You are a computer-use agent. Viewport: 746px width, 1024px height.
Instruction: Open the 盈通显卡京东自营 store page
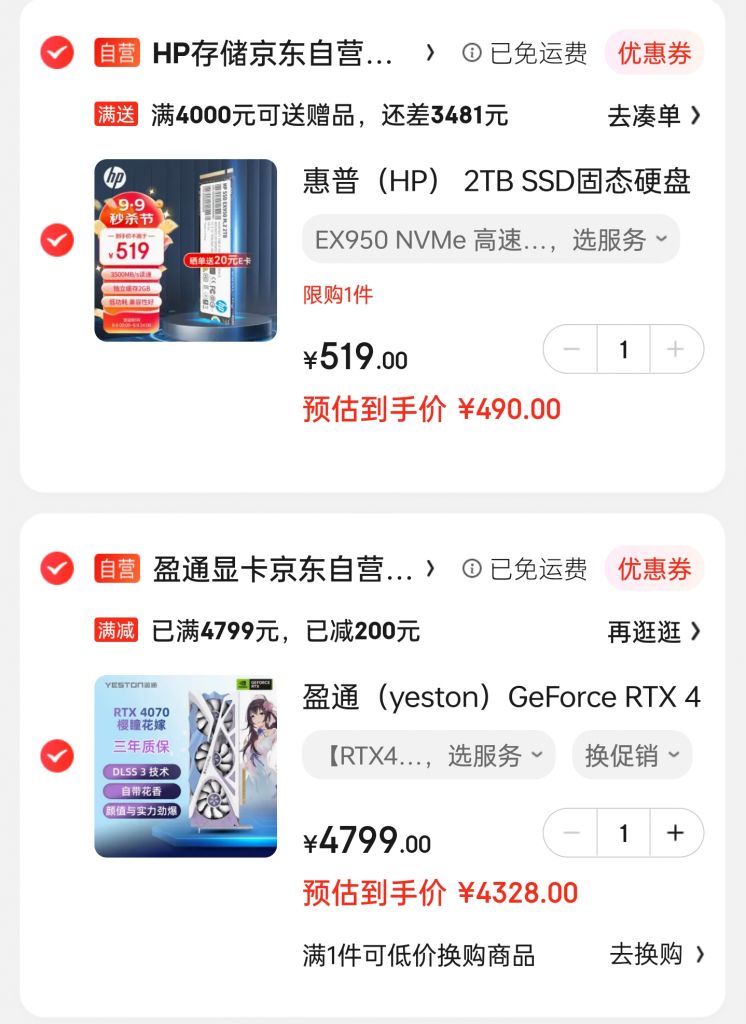pos(270,569)
